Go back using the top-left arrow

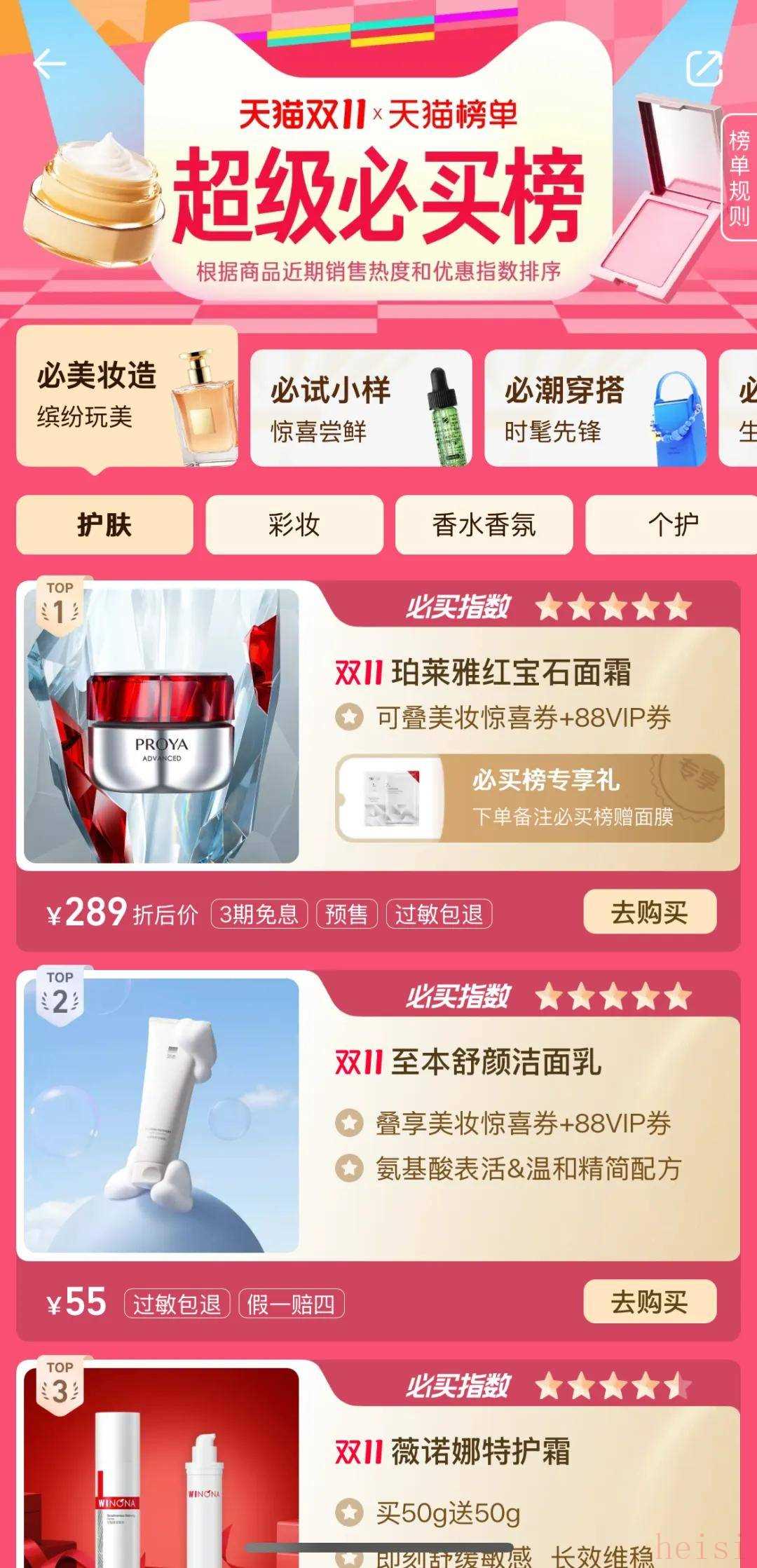(49, 65)
